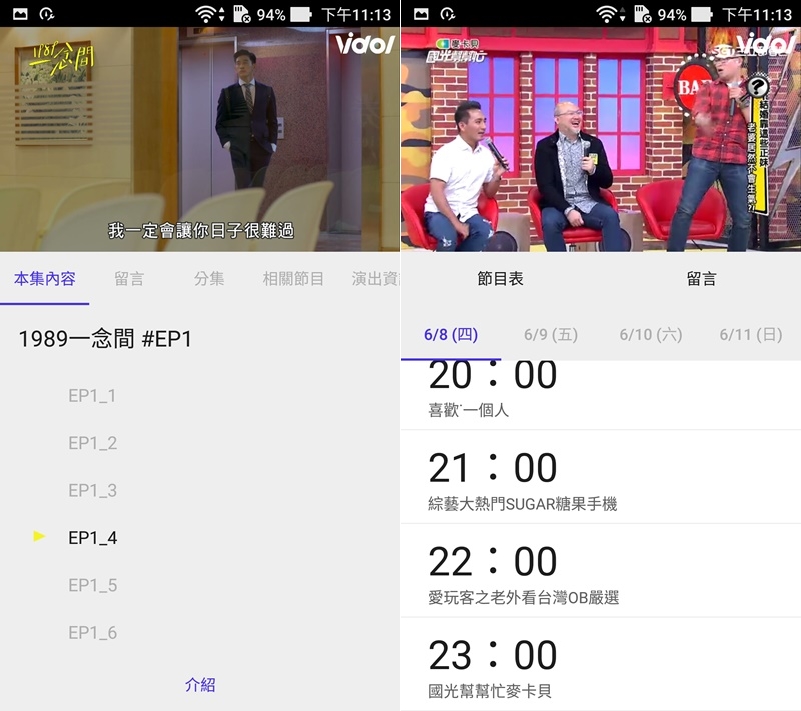Open the 介紹 link
The image size is (801, 711).
[x=200, y=685]
